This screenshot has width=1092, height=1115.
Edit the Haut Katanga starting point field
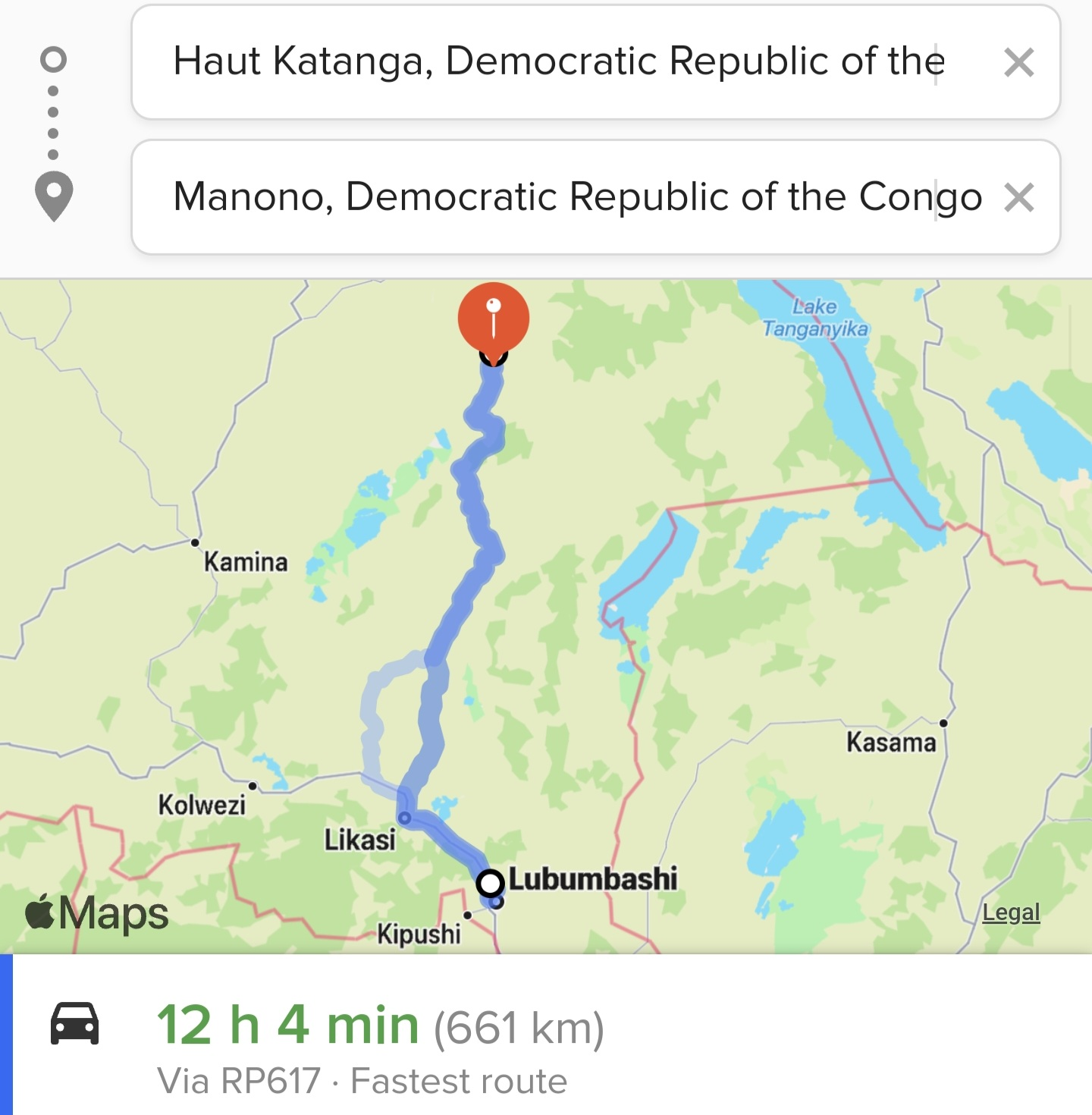[x=557, y=62]
